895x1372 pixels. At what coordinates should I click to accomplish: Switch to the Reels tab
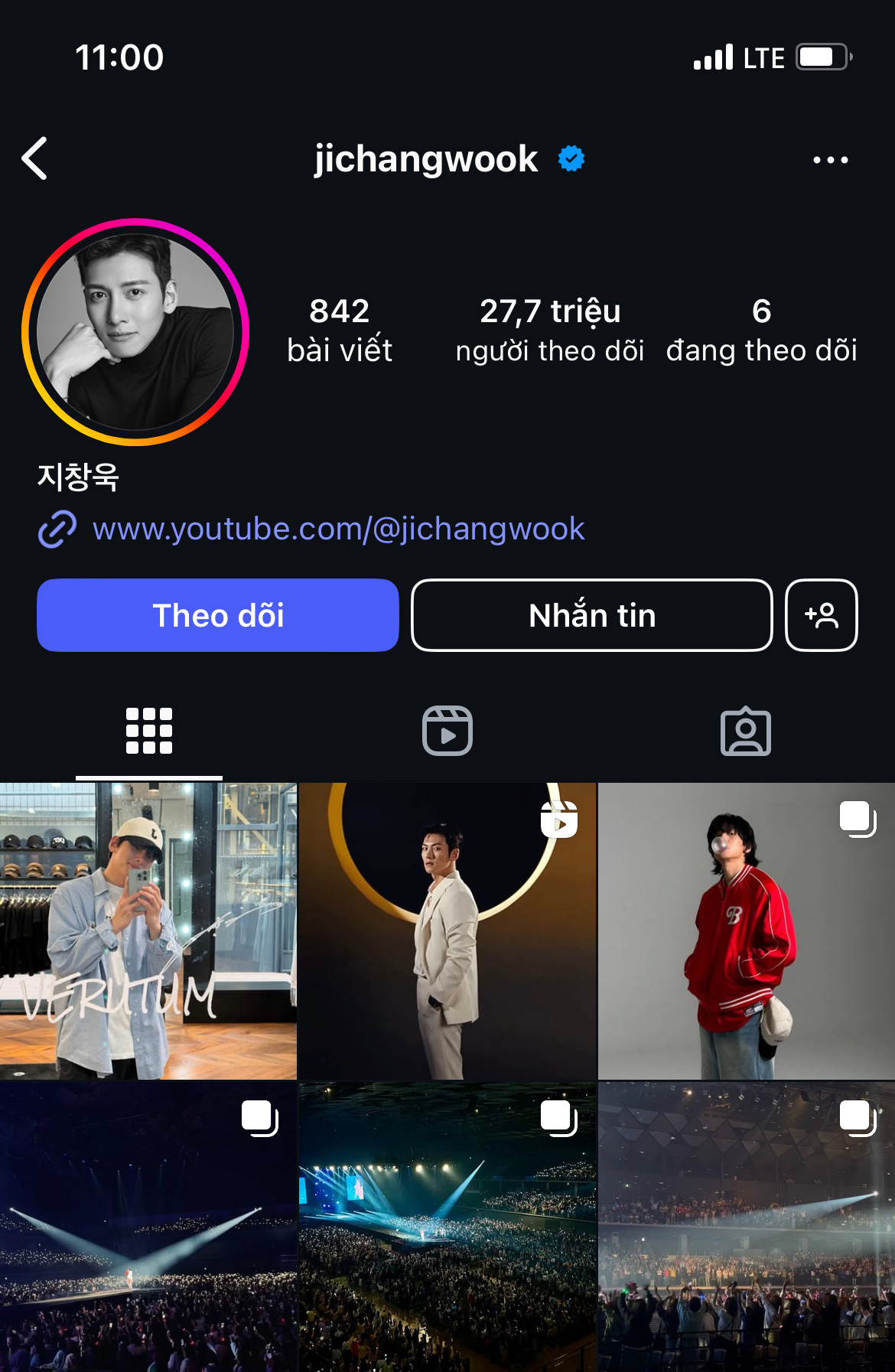[x=447, y=731]
